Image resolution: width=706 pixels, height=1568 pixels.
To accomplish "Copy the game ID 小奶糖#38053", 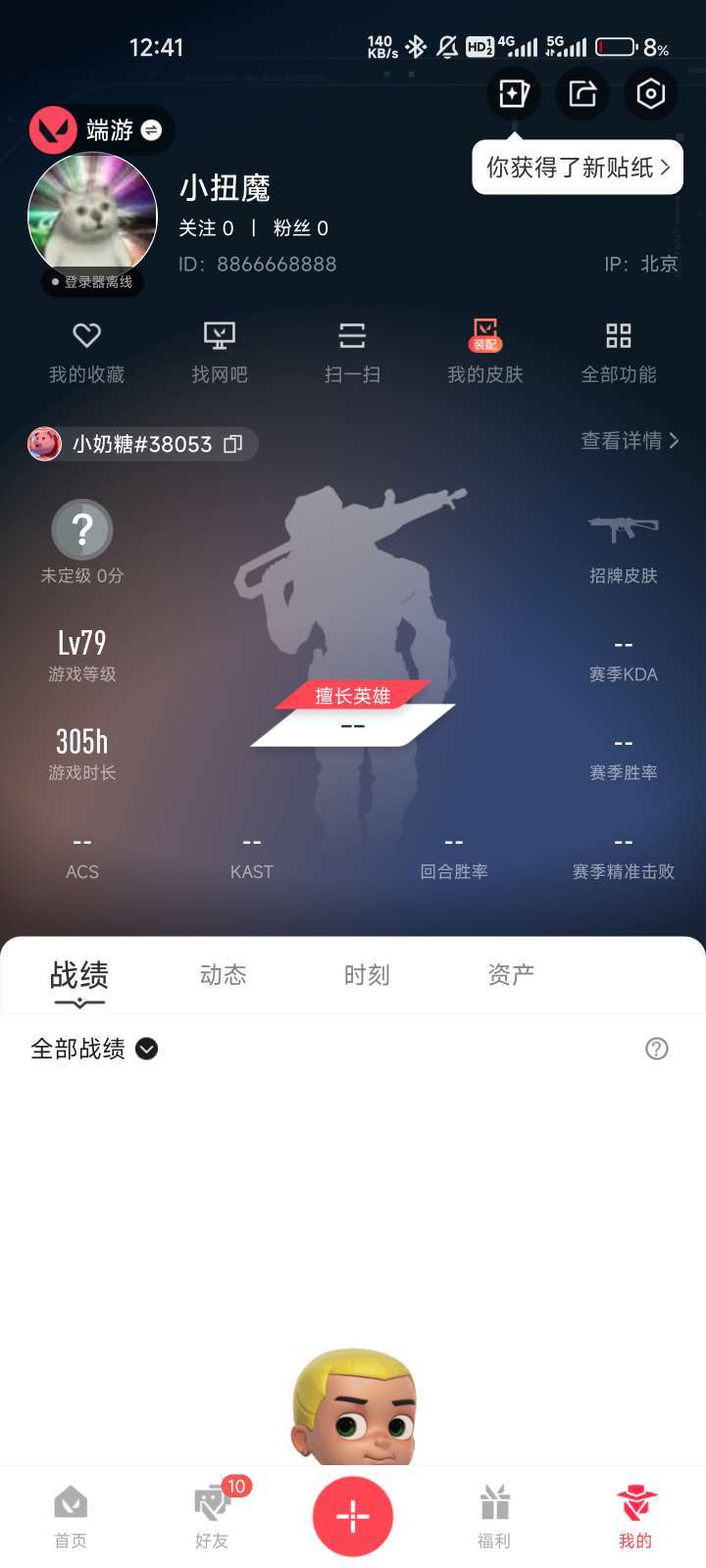I will [x=232, y=444].
